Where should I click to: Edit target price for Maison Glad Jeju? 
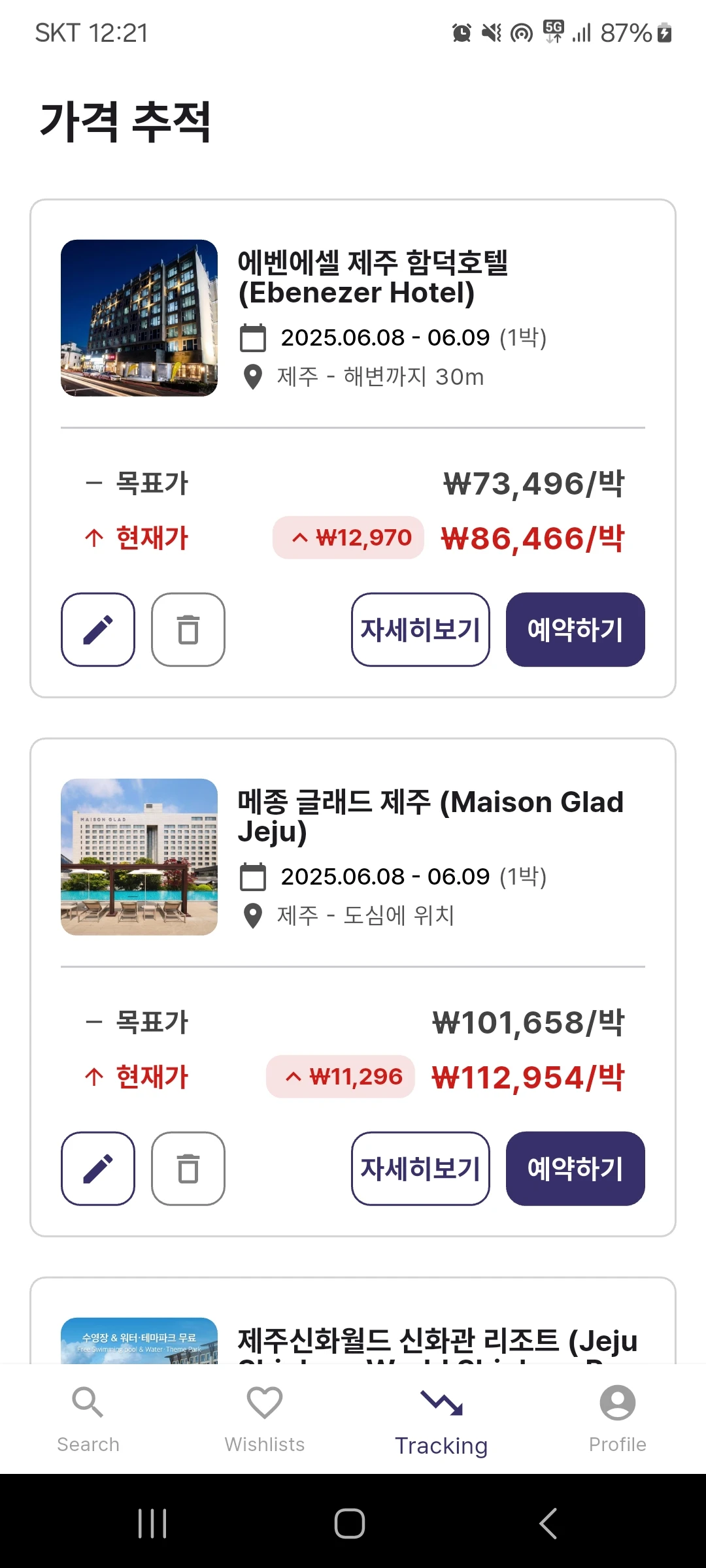pyautogui.click(x=98, y=1169)
